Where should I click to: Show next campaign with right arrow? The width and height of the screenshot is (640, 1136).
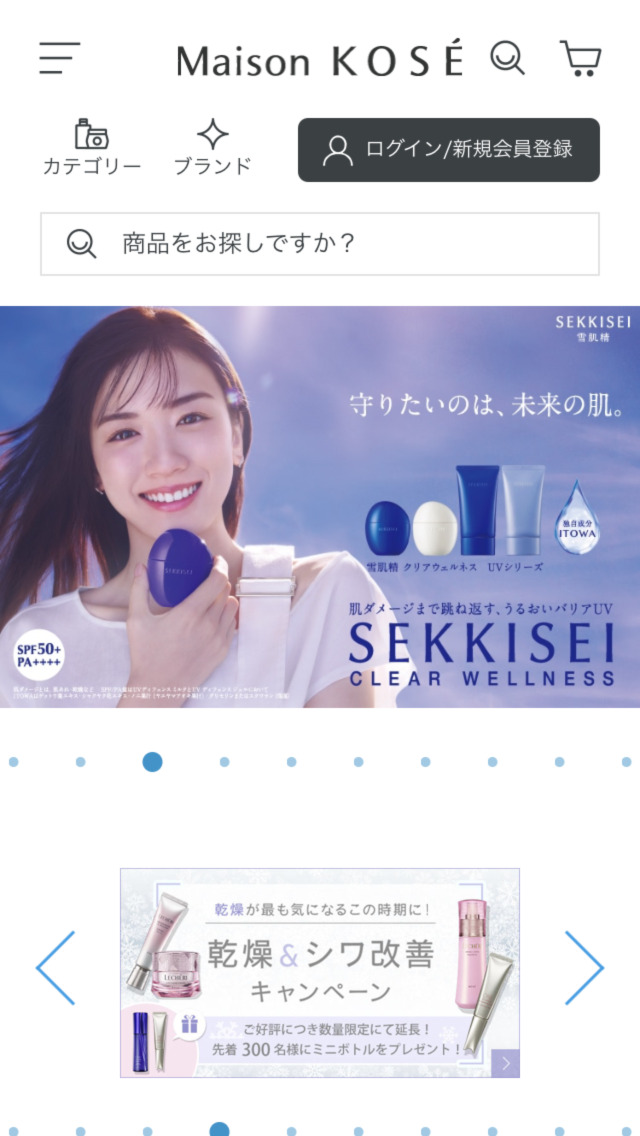point(584,968)
